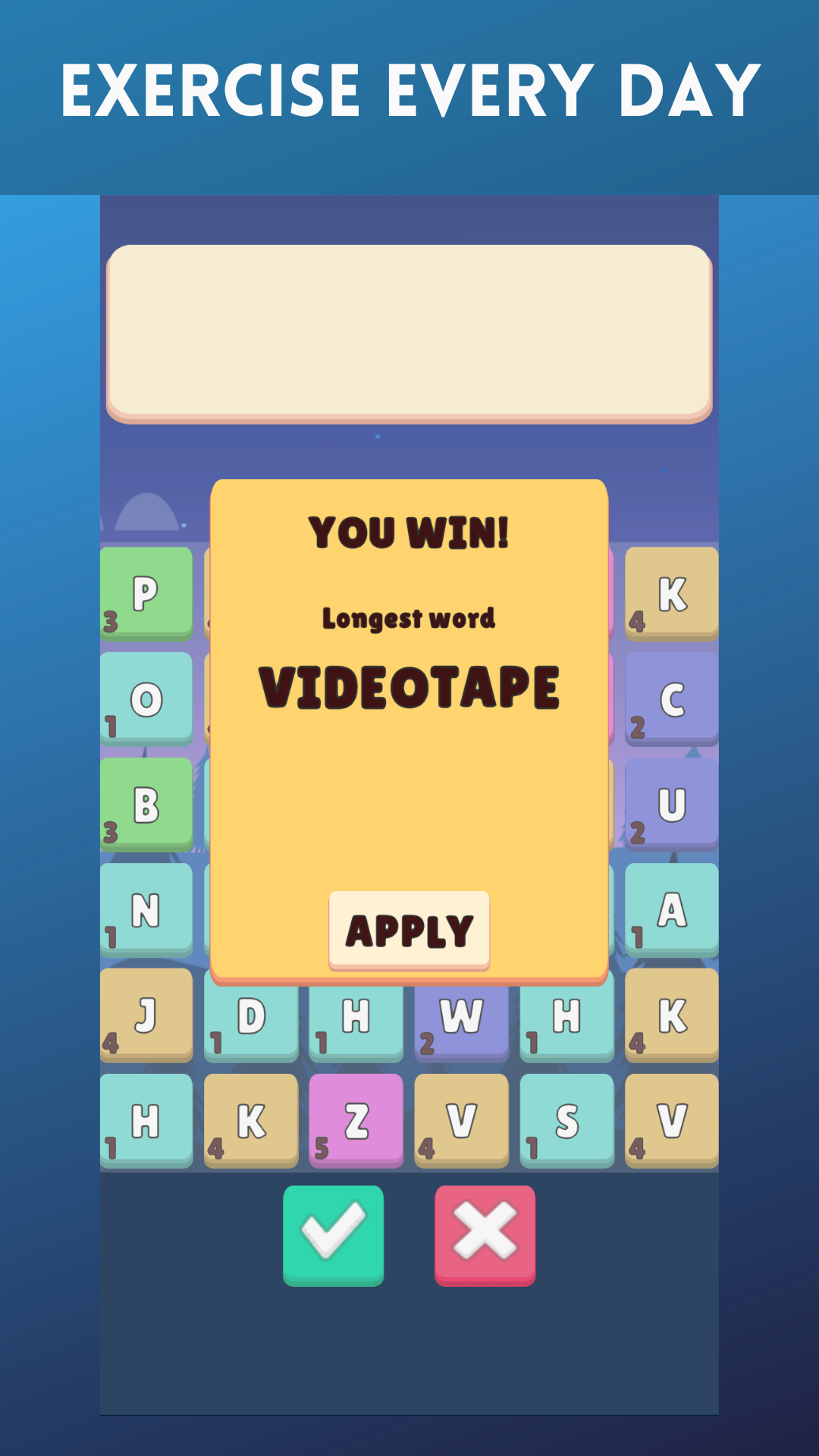Select the tan V tile in bottom row
Image resolution: width=819 pixels, height=1456 pixels.
click(x=672, y=1122)
